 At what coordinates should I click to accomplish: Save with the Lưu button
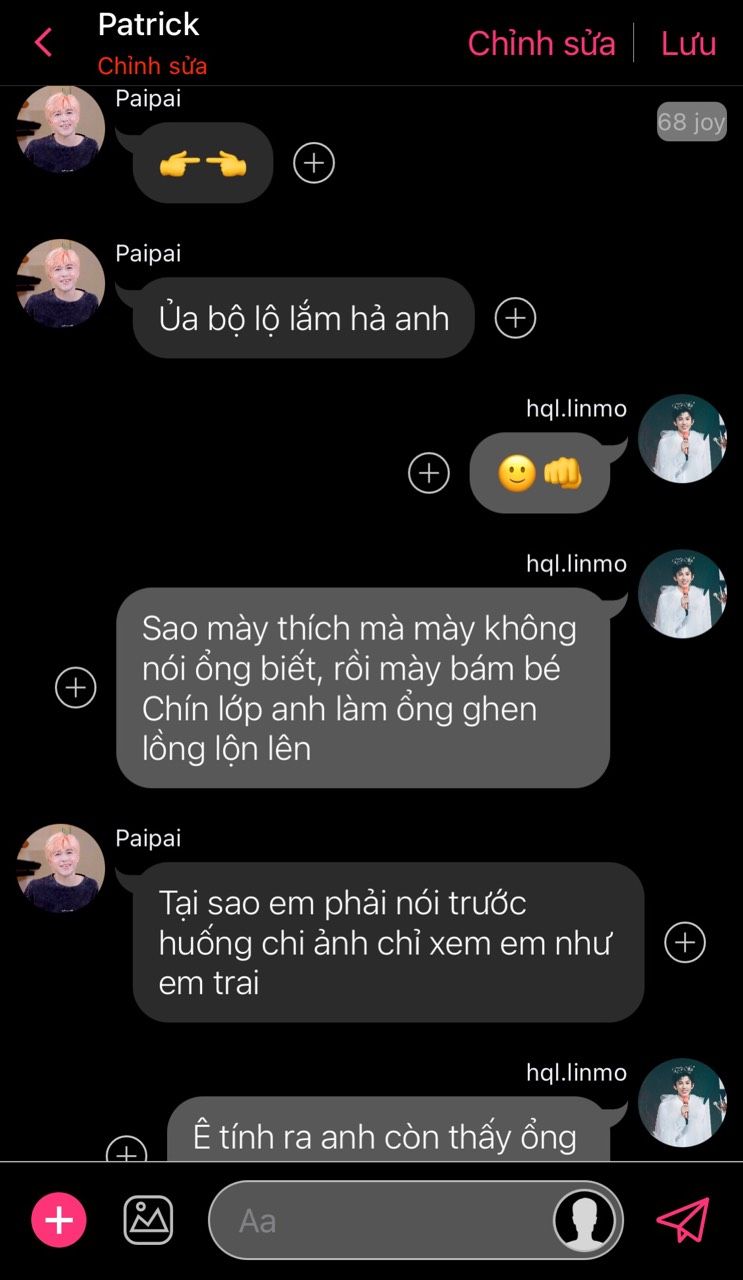(x=688, y=43)
